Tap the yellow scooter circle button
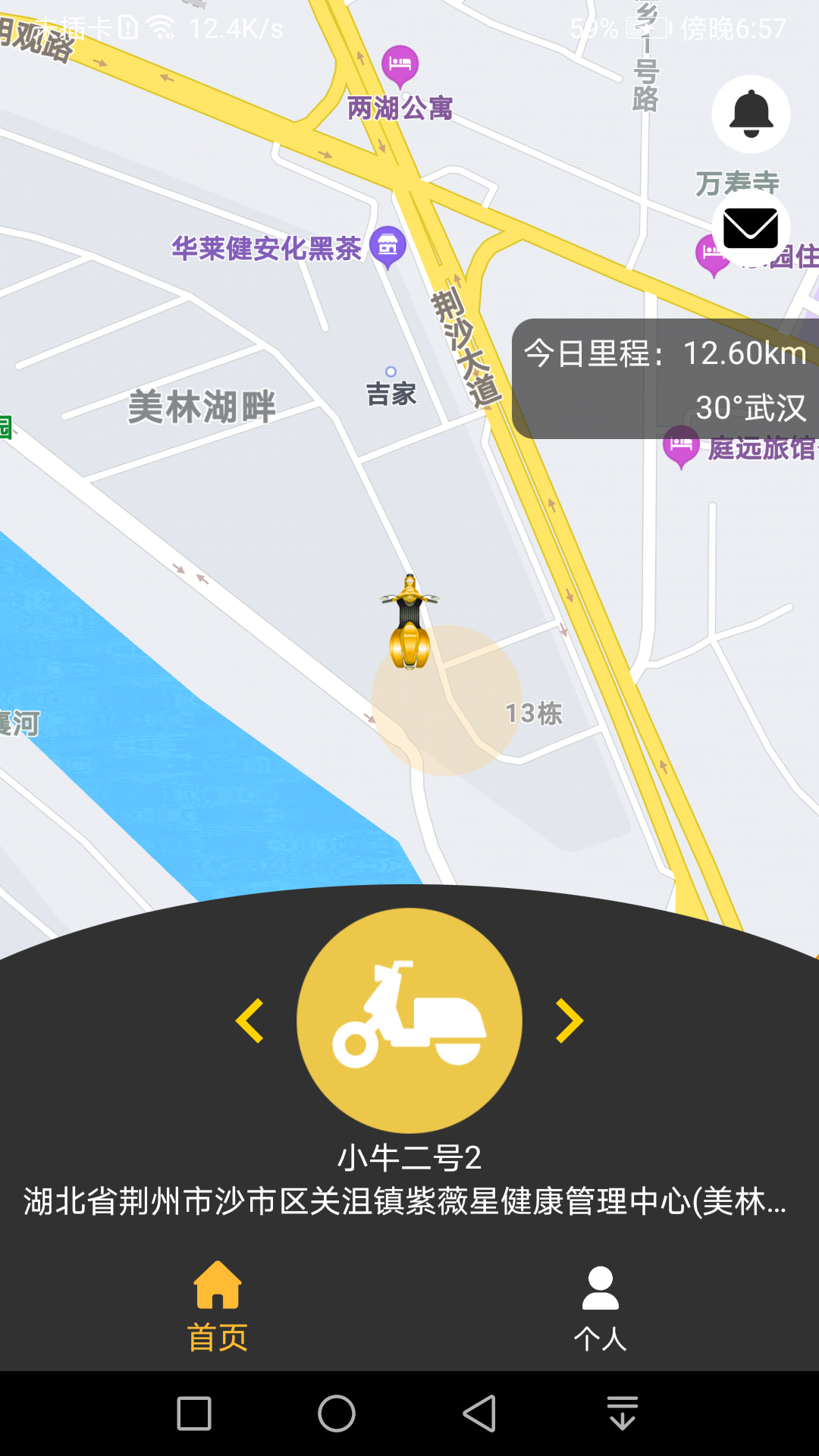This screenshot has height=1456, width=819. (x=409, y=1020)
